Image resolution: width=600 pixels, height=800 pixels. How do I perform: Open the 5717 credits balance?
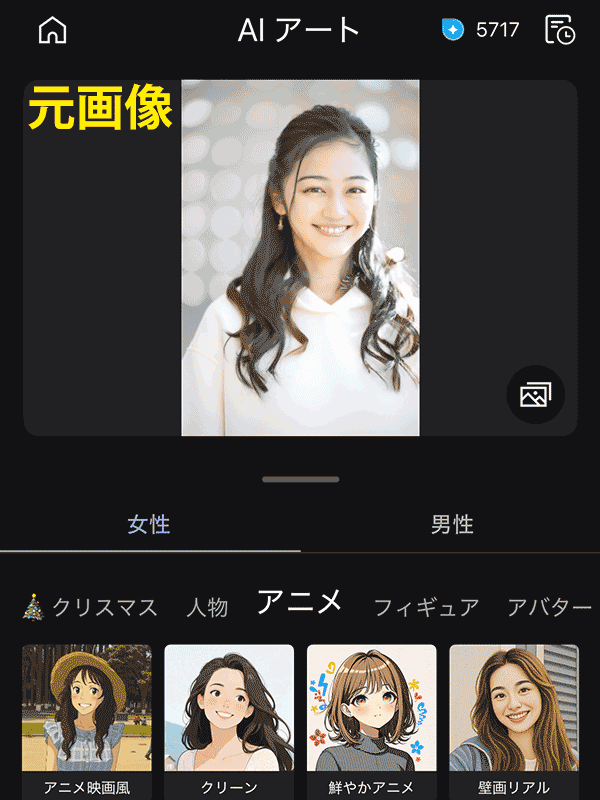pyautogui.click(x=481, y=30)
